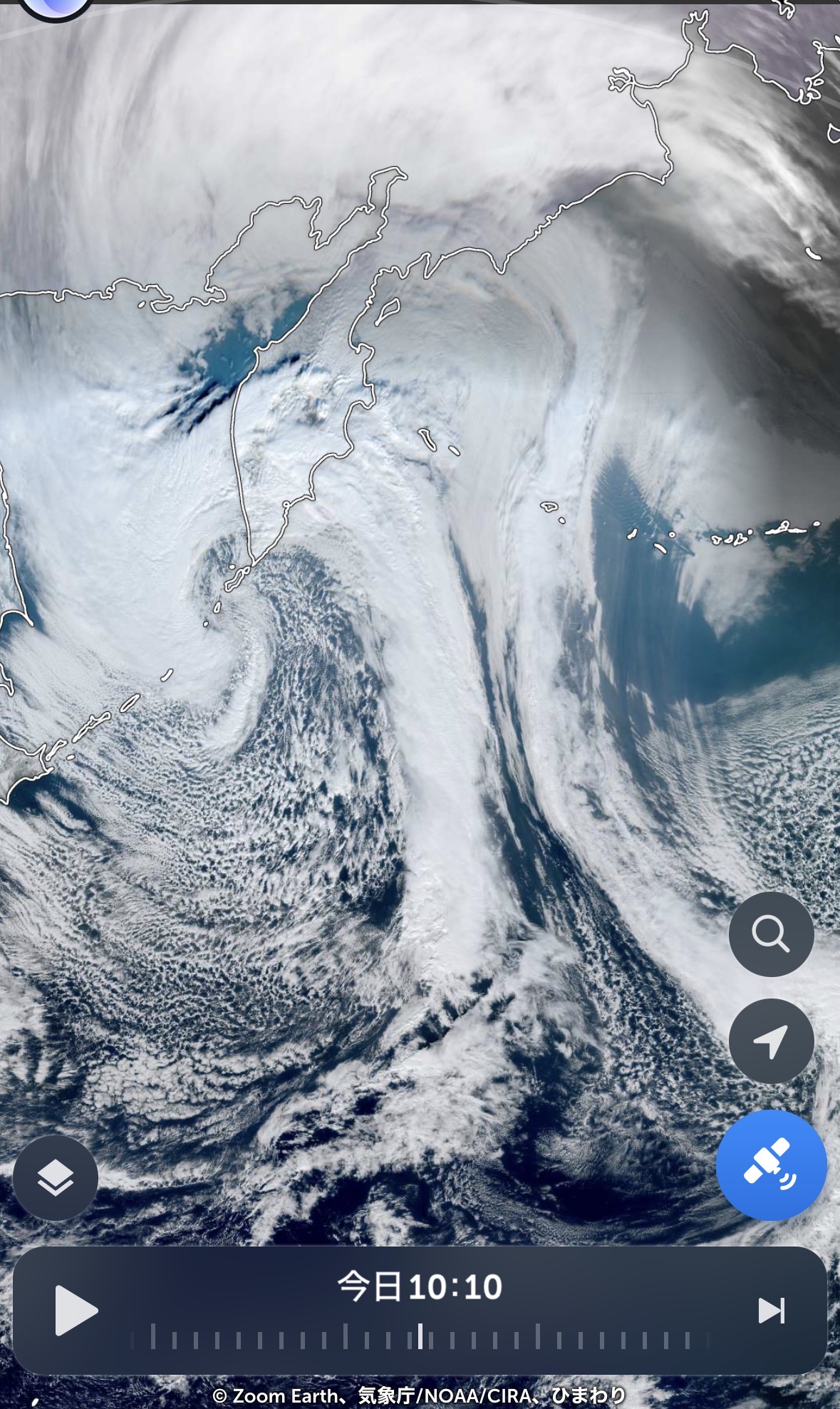Open the 今日10:10 time label
This screenshot has height=1409, width=840.
pyautogui.click(x=420, y=1287)
